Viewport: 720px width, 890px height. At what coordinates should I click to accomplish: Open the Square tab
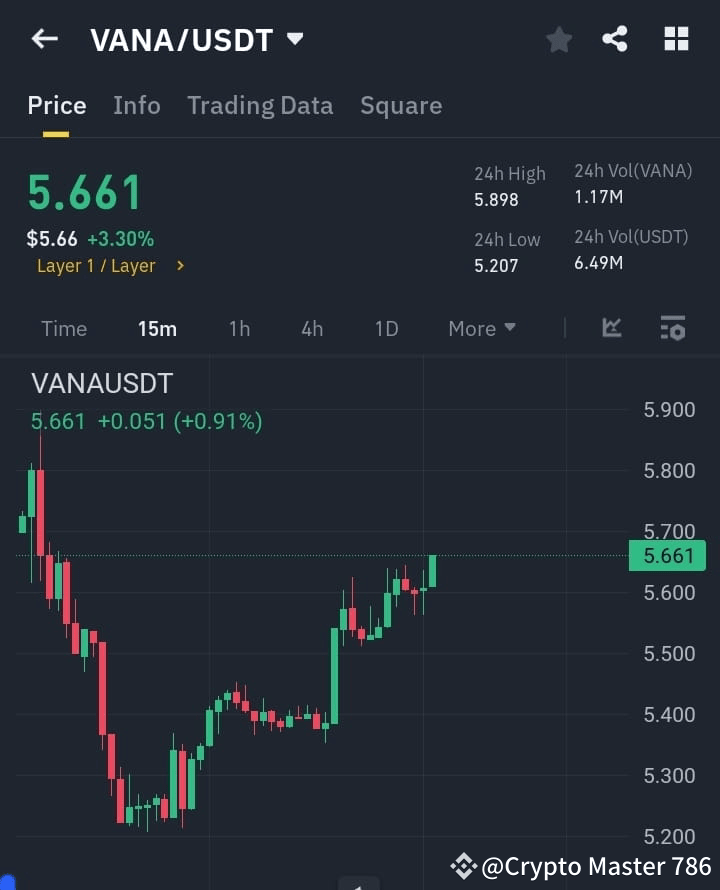401,105
